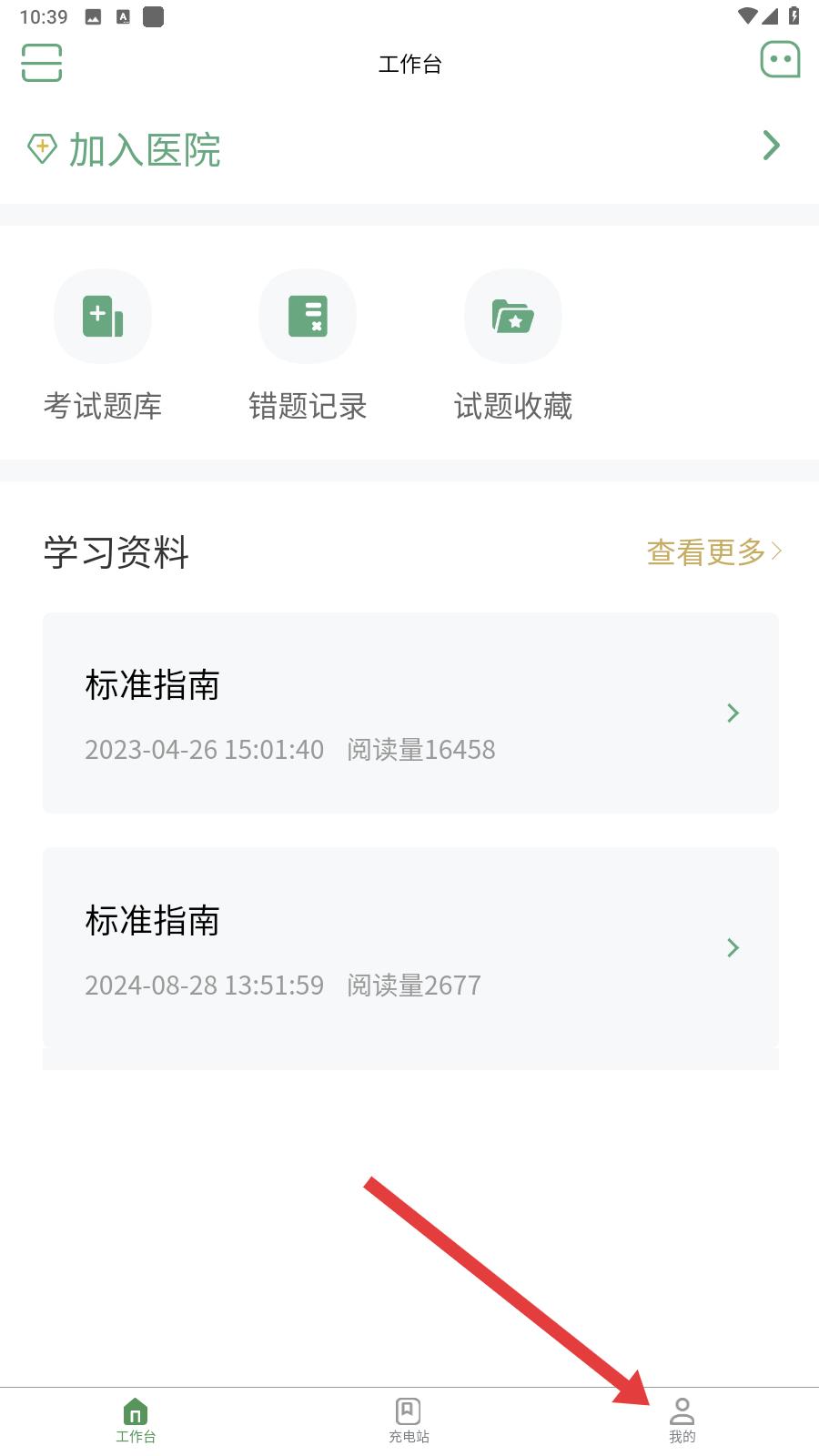819x1456 pixels.
Task: Switch to the 充电站 tab
Action: [x=409, y=1421]
